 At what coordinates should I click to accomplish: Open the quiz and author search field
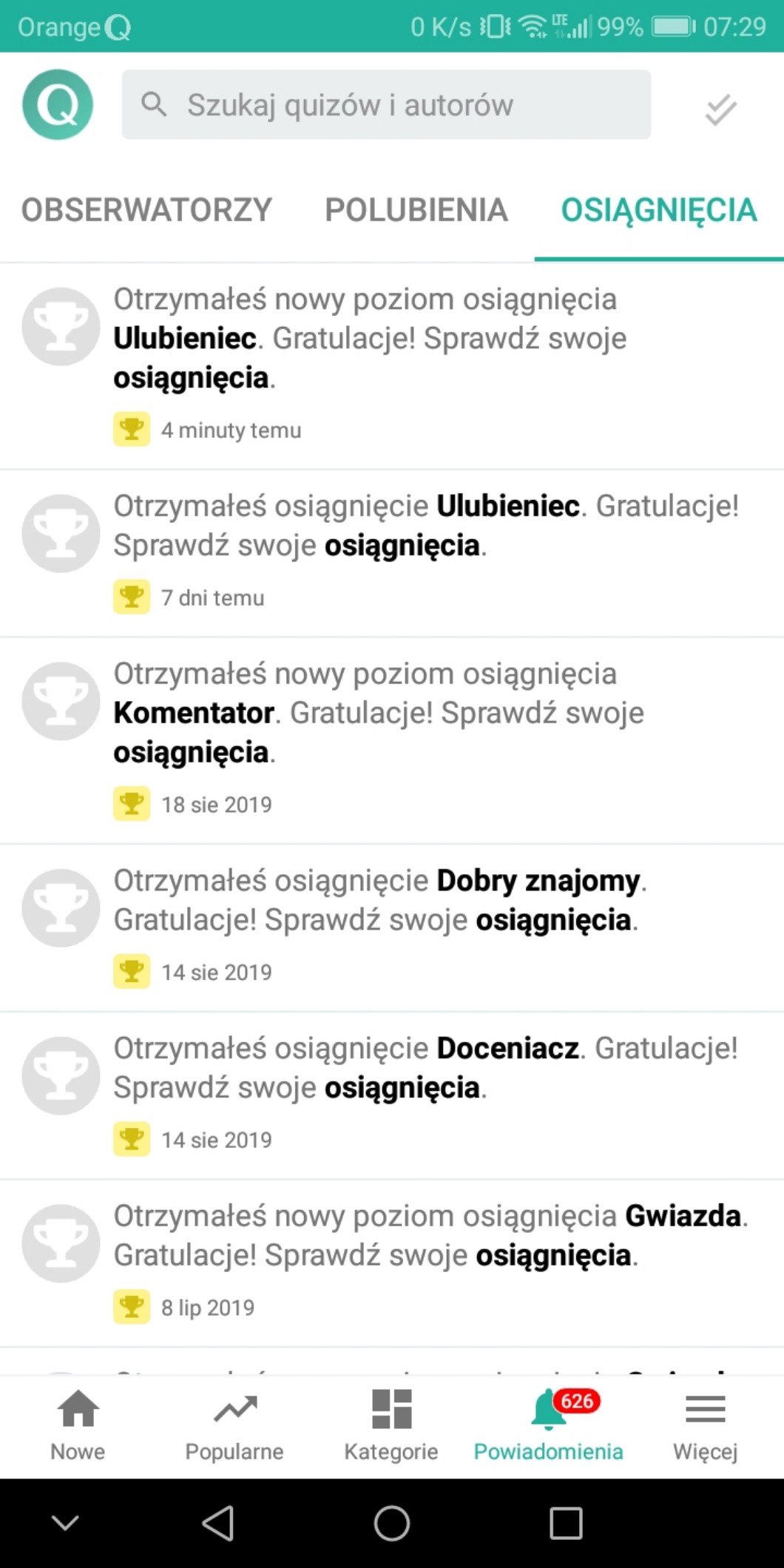[385, 105]
